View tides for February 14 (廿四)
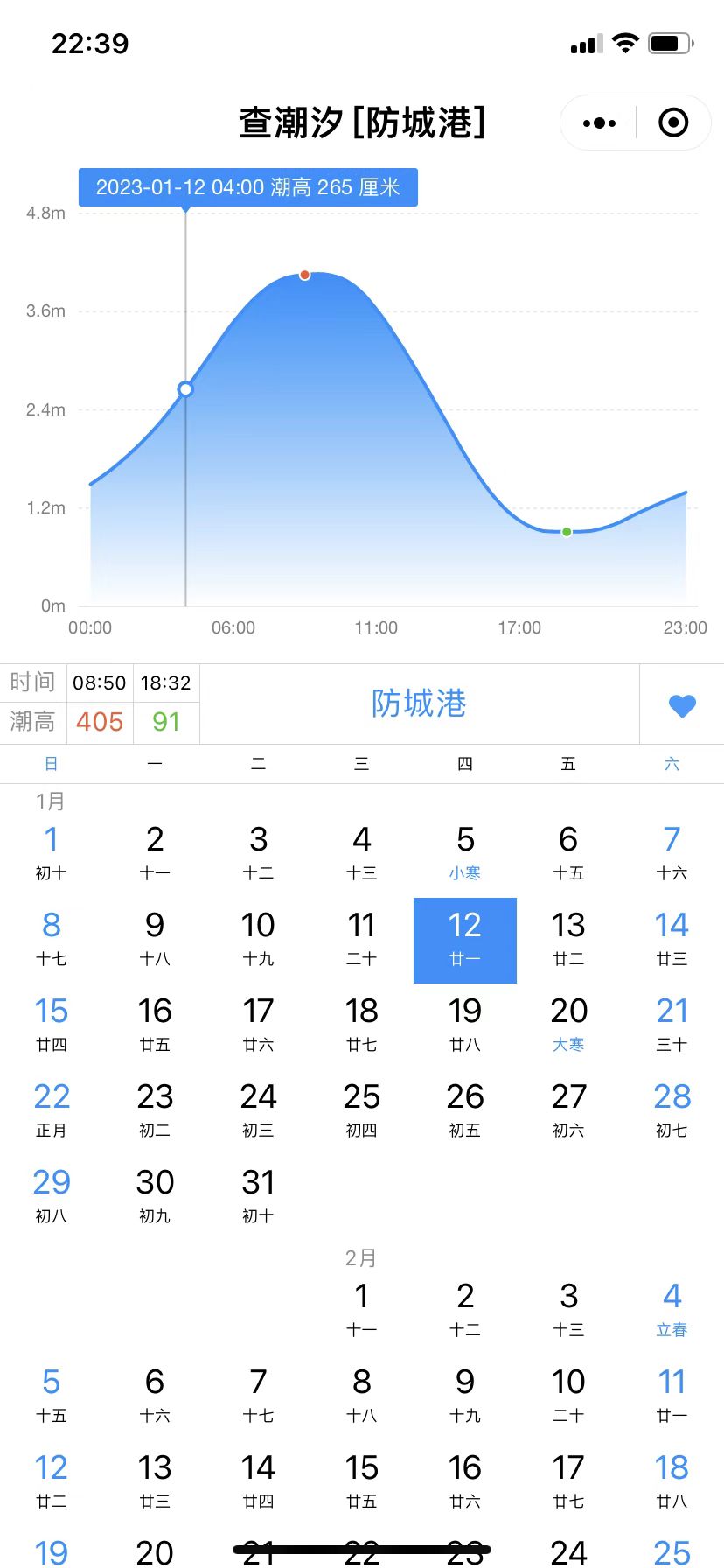Viewport: 724px width, 1568px height. (258, 1480)
